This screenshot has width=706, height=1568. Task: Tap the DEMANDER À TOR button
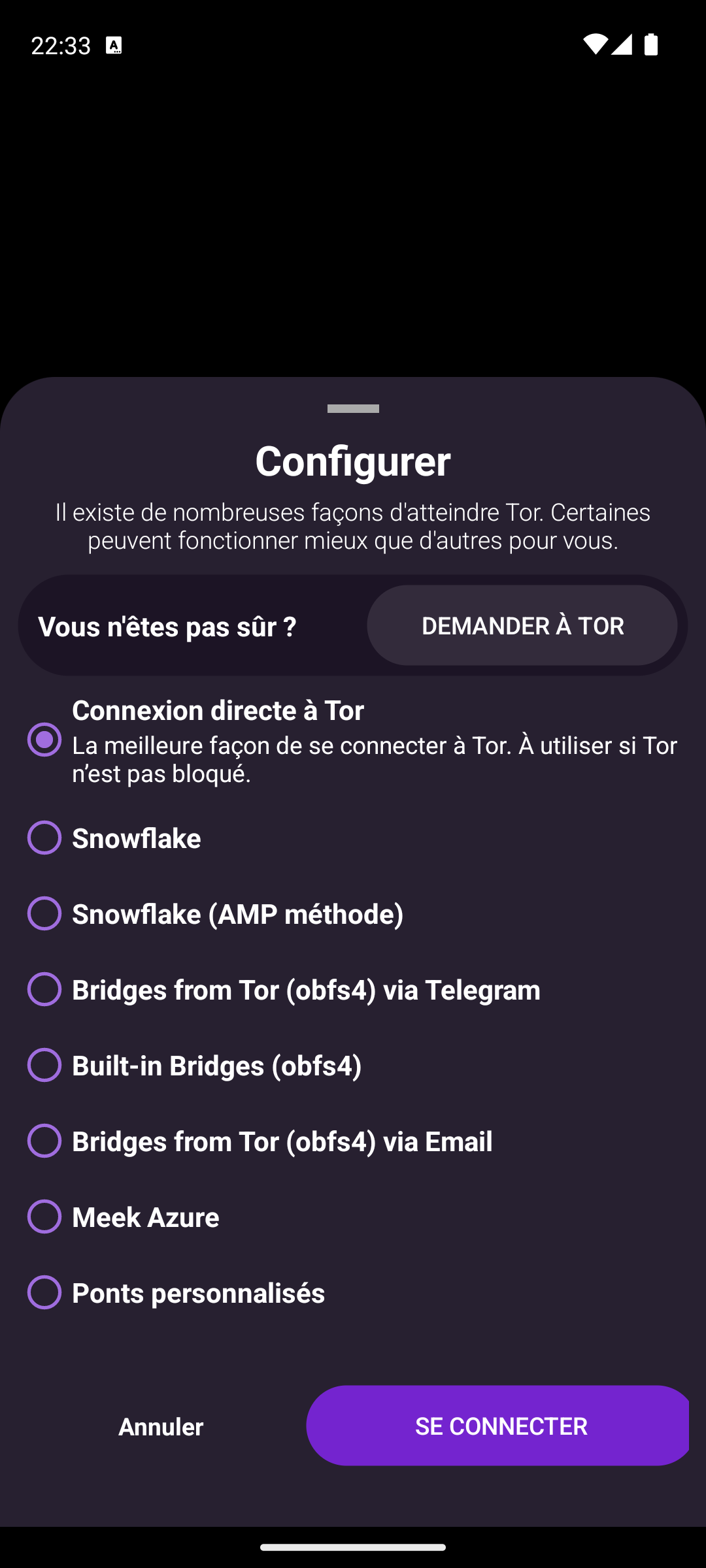tap(522, 625)
